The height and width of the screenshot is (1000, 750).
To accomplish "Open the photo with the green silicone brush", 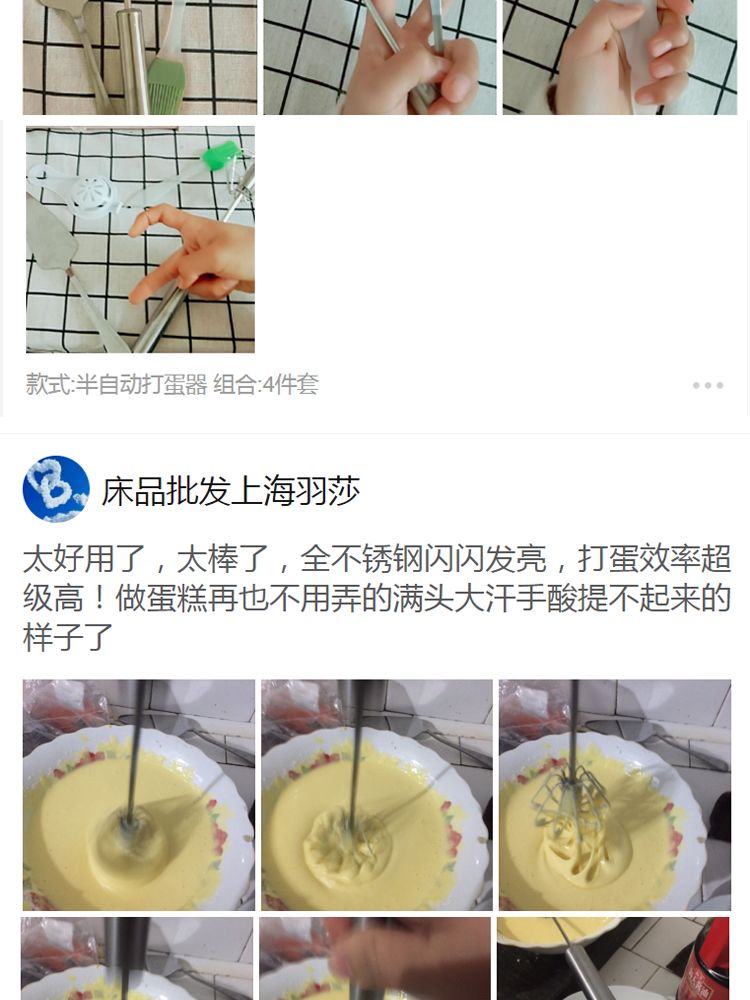I will 140,57.
